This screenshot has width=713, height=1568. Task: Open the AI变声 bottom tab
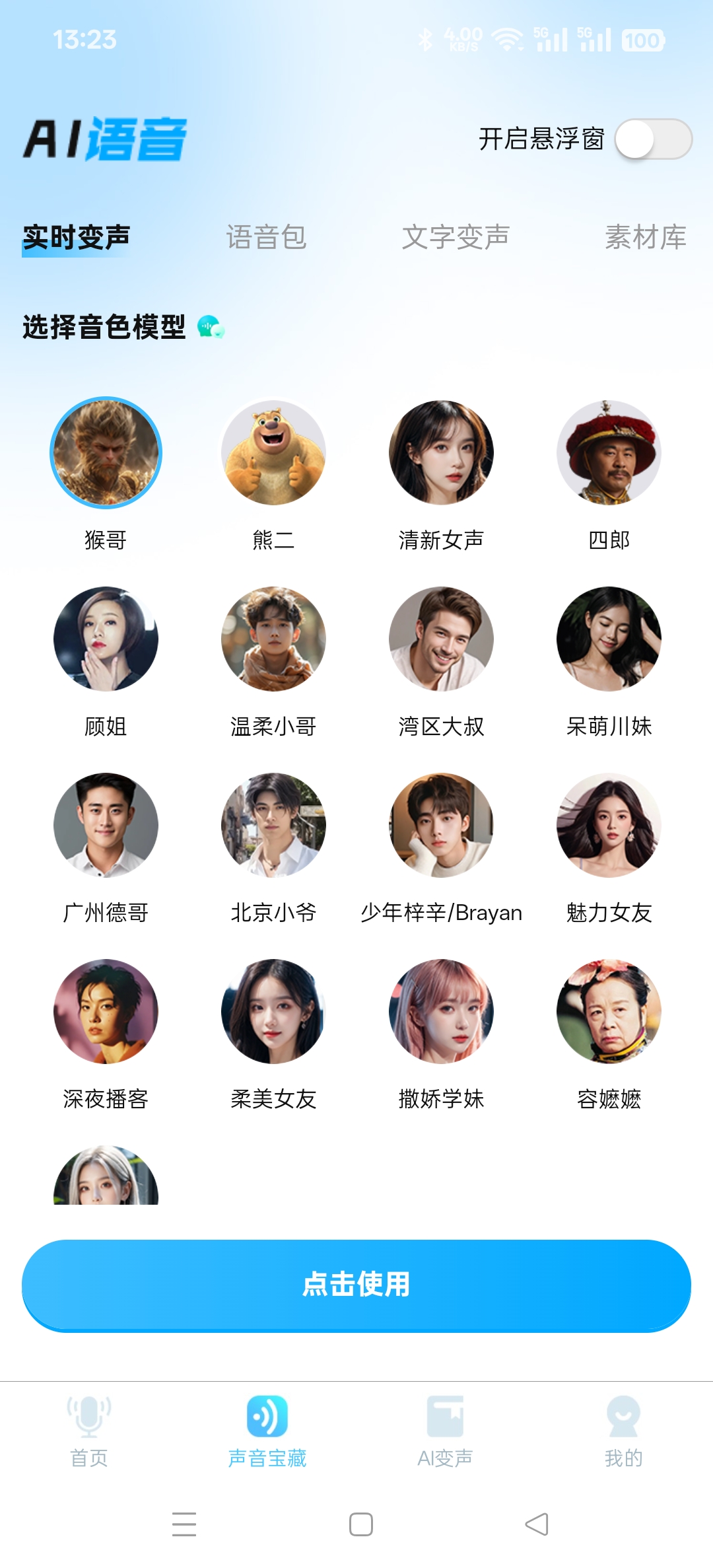click(x=445, y=1430)
